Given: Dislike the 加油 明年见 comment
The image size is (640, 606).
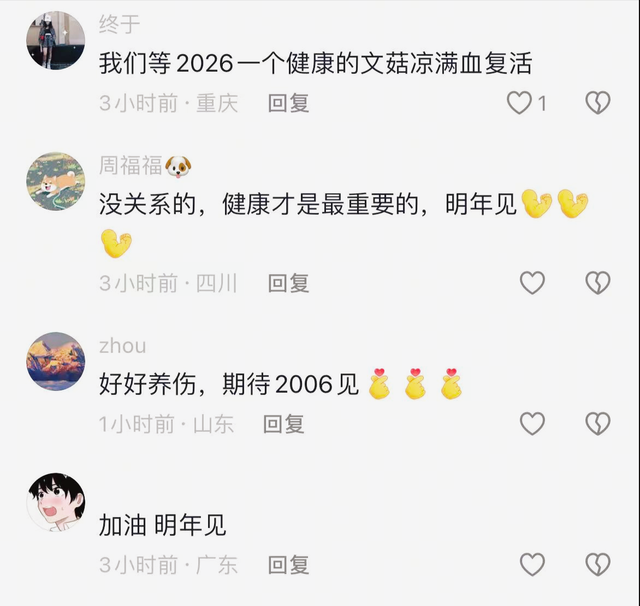Looking at the screenshot, I should click(598, 564).
